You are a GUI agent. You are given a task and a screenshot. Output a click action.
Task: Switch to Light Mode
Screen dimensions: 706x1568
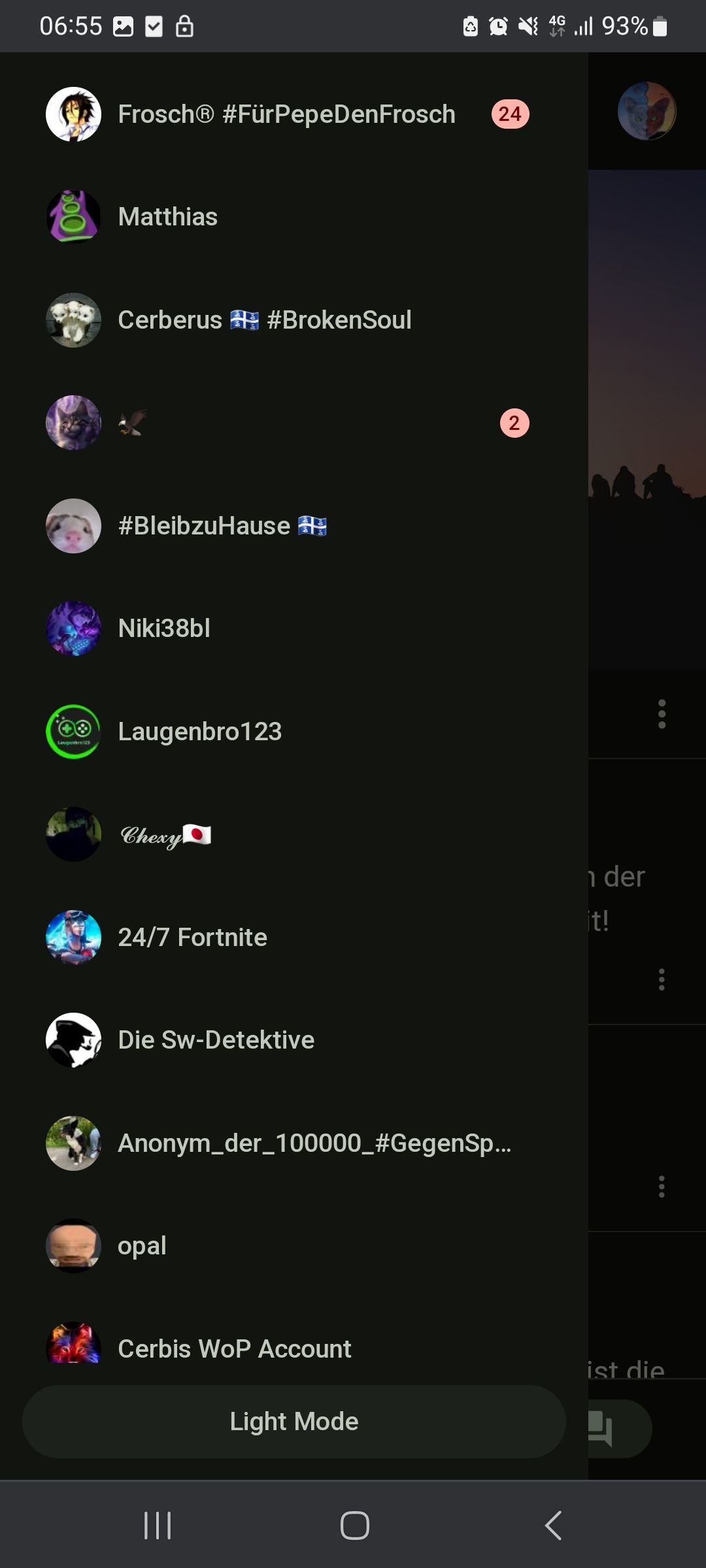[294, 1422]
